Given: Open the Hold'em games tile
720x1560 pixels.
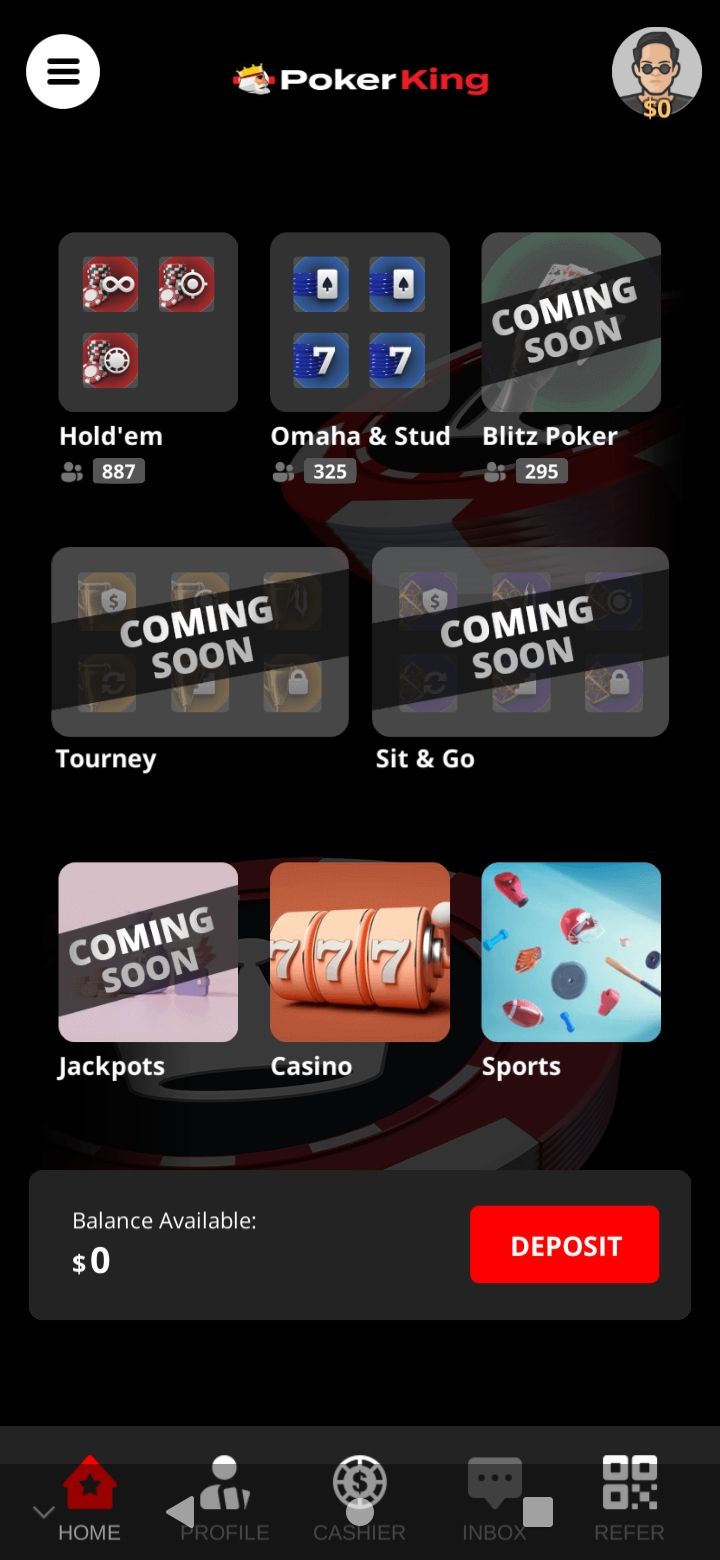Looking at the screenshot, I should 148,323.
